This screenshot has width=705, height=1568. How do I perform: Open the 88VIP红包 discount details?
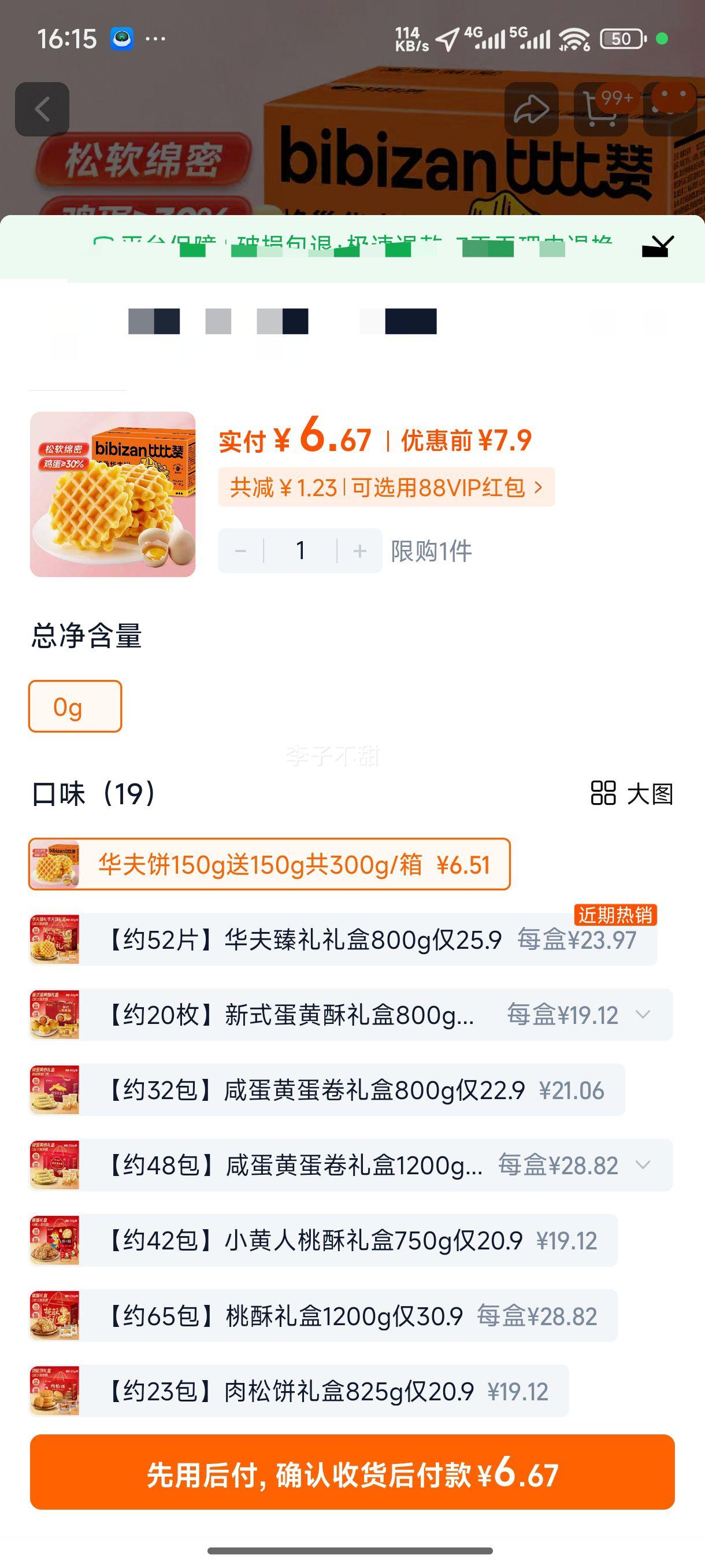(387, 487)
